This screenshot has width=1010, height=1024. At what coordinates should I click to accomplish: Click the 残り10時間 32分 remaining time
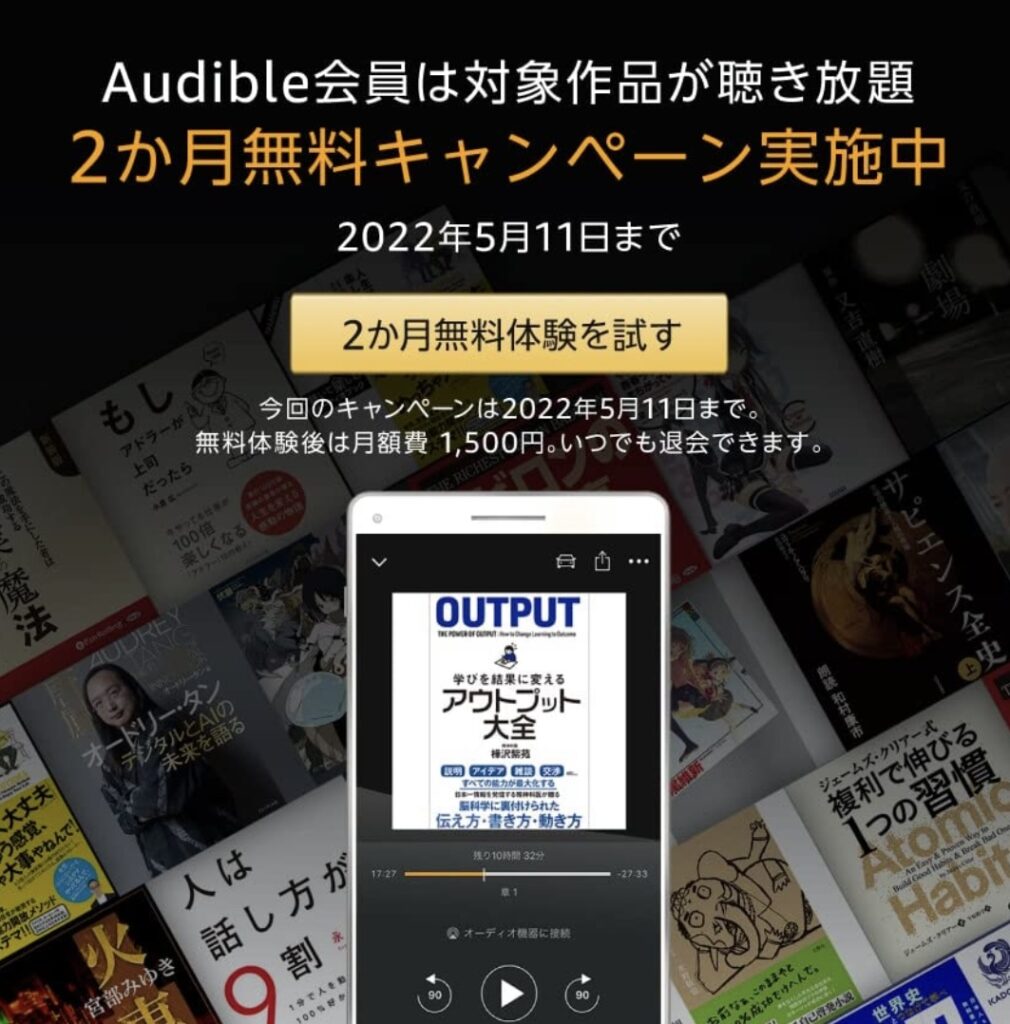click(x=507, y=854)
